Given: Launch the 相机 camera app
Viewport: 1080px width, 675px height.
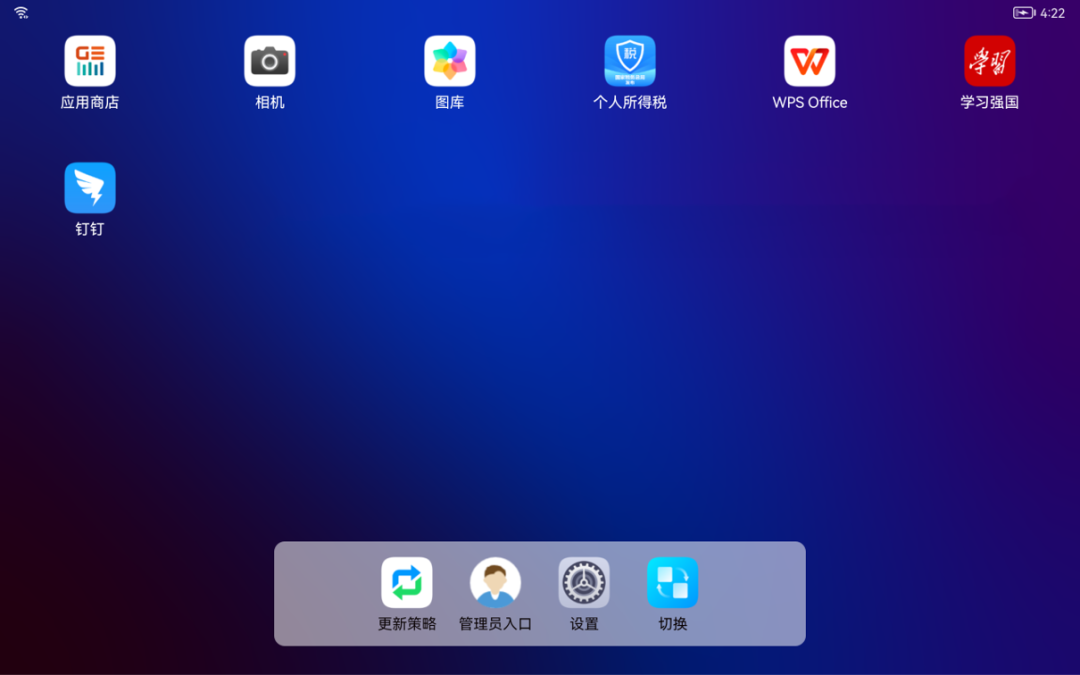Looking at the screenshot, I should pyautogui.click(x=270, y=62).
